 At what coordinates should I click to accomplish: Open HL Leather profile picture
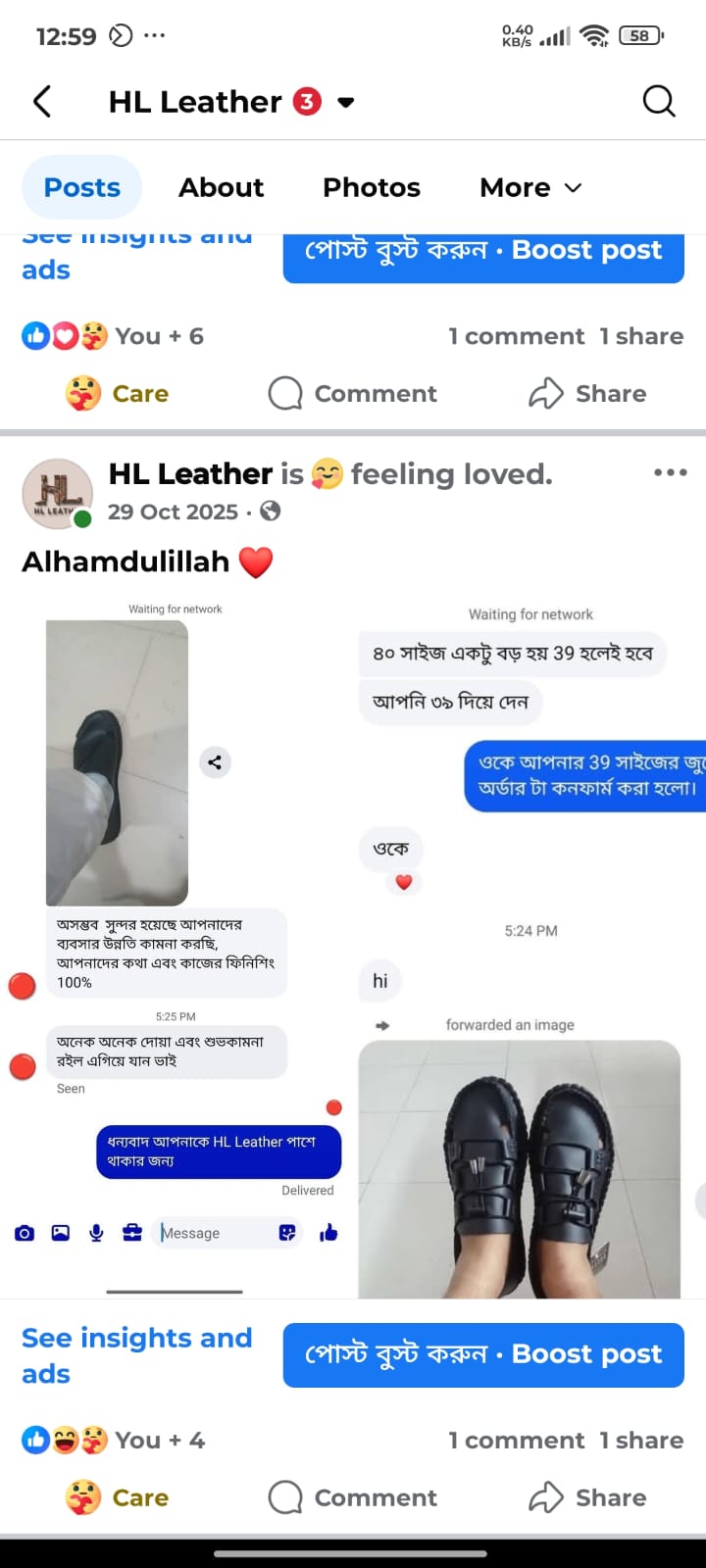pyautogui.click(x=57, y=492)
